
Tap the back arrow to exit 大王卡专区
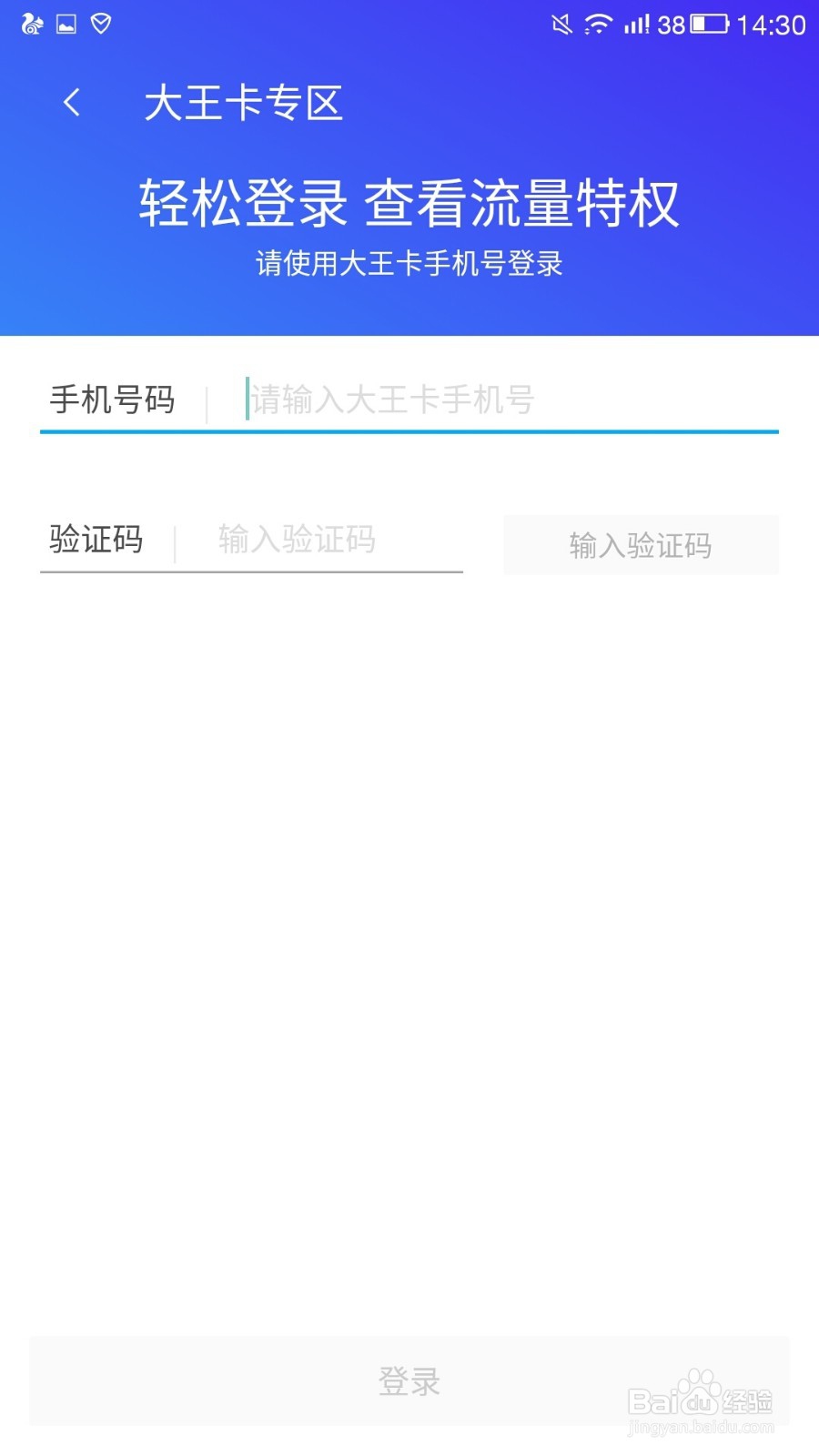(x=71, y=102)
